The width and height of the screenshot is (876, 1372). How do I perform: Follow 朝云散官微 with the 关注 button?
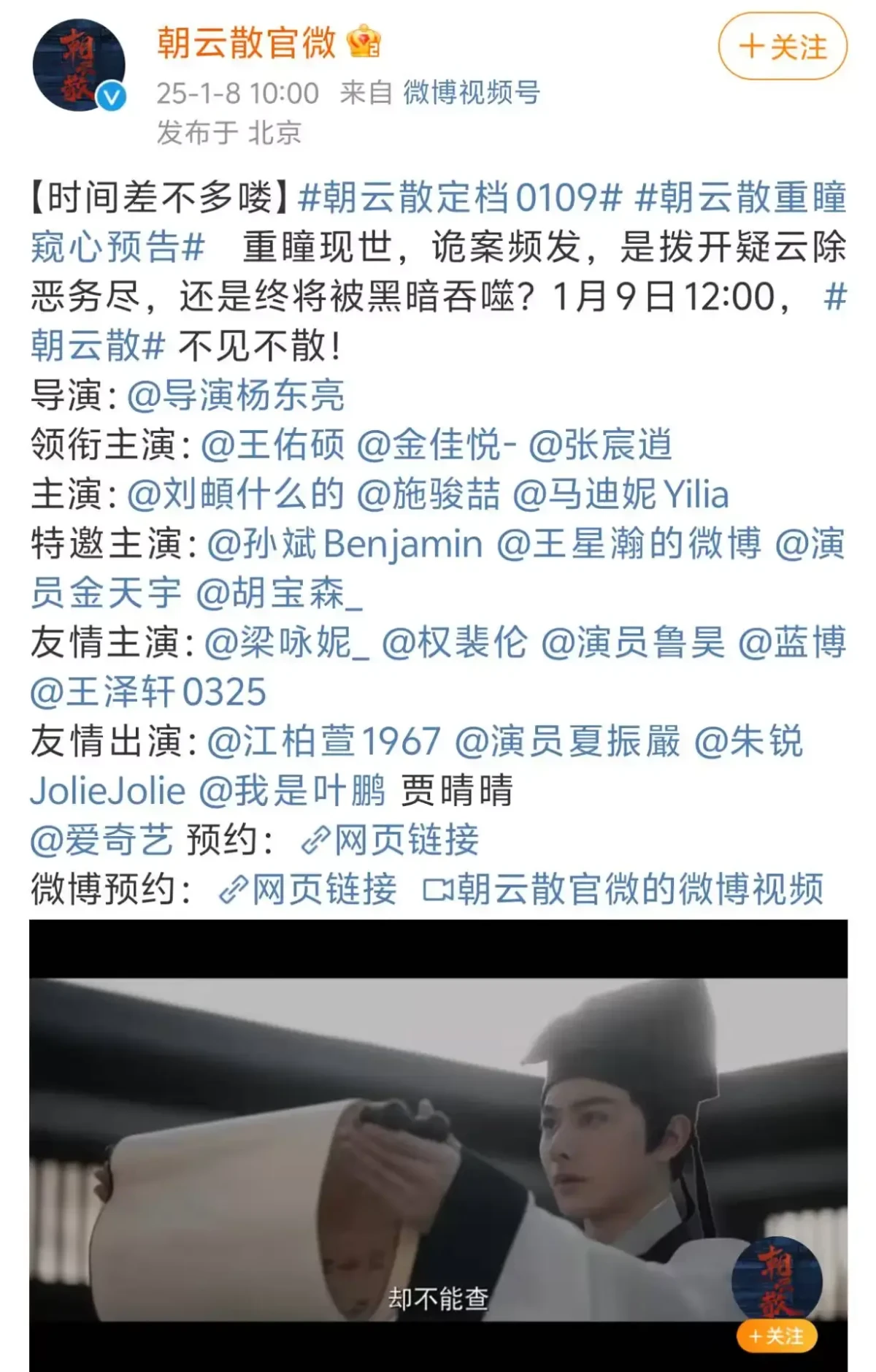coord(783,47)
